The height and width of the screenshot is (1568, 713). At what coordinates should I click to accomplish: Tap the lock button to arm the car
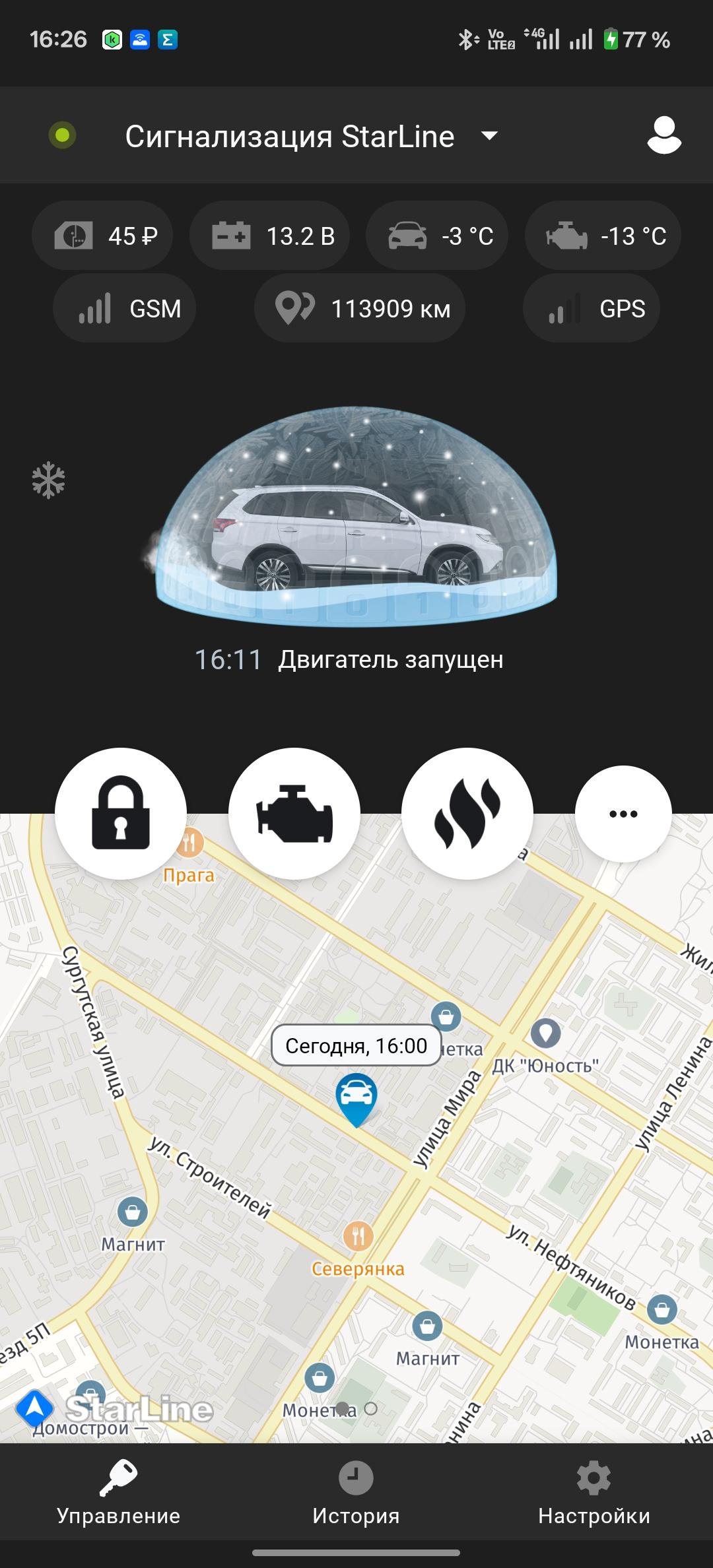pyautogui.click(x=121, y=813)
